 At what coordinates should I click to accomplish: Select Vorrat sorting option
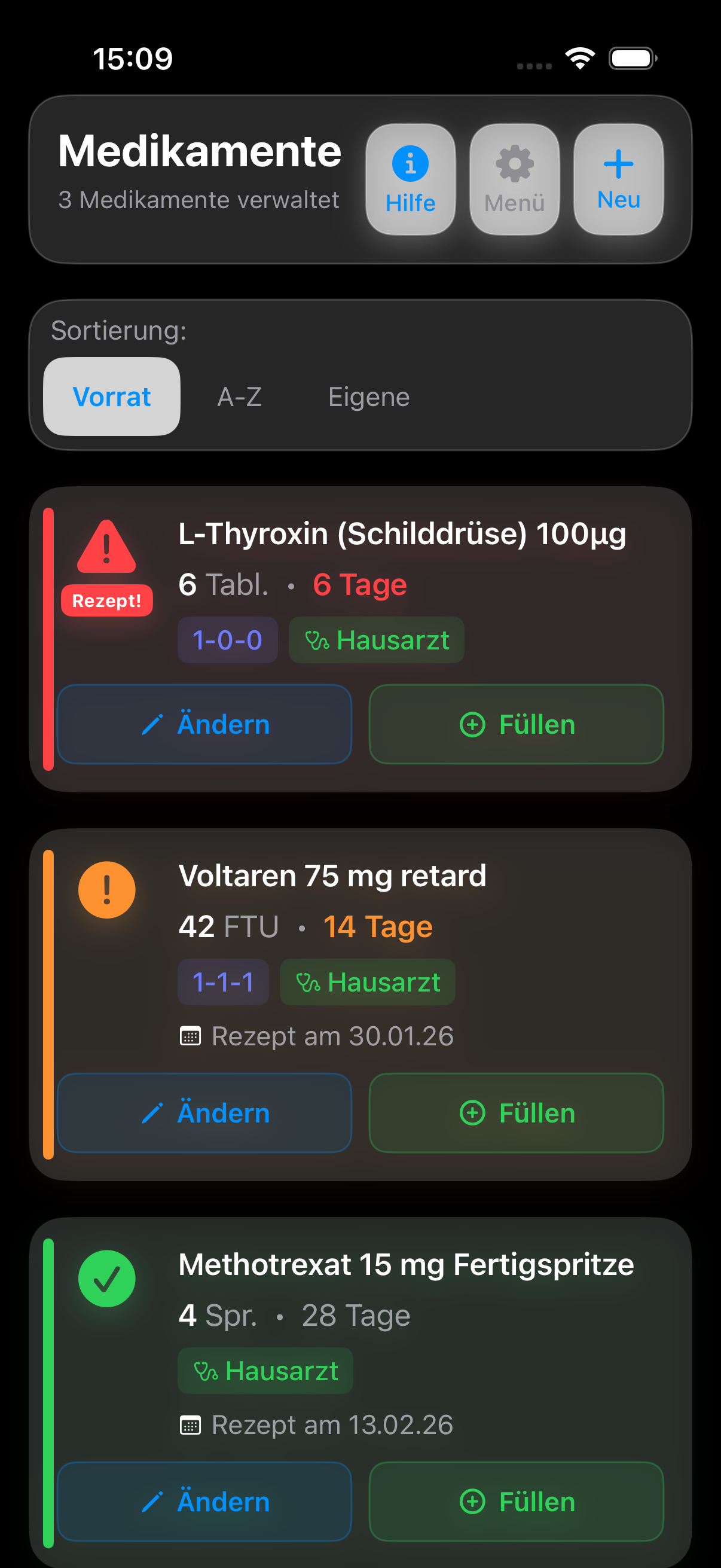click(111, 396)
